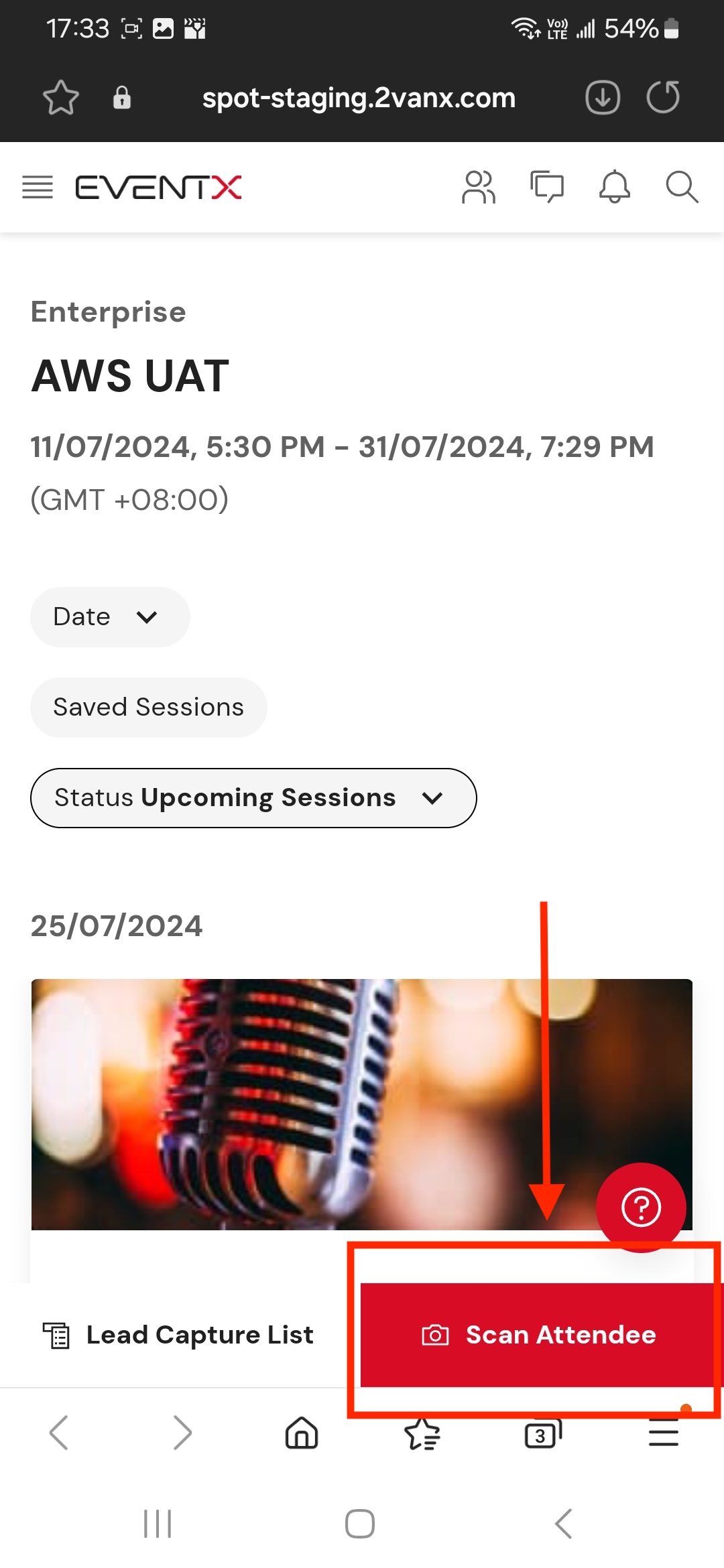Open the notifications bell
The image size is (724, 1568).
pos(615,187)
